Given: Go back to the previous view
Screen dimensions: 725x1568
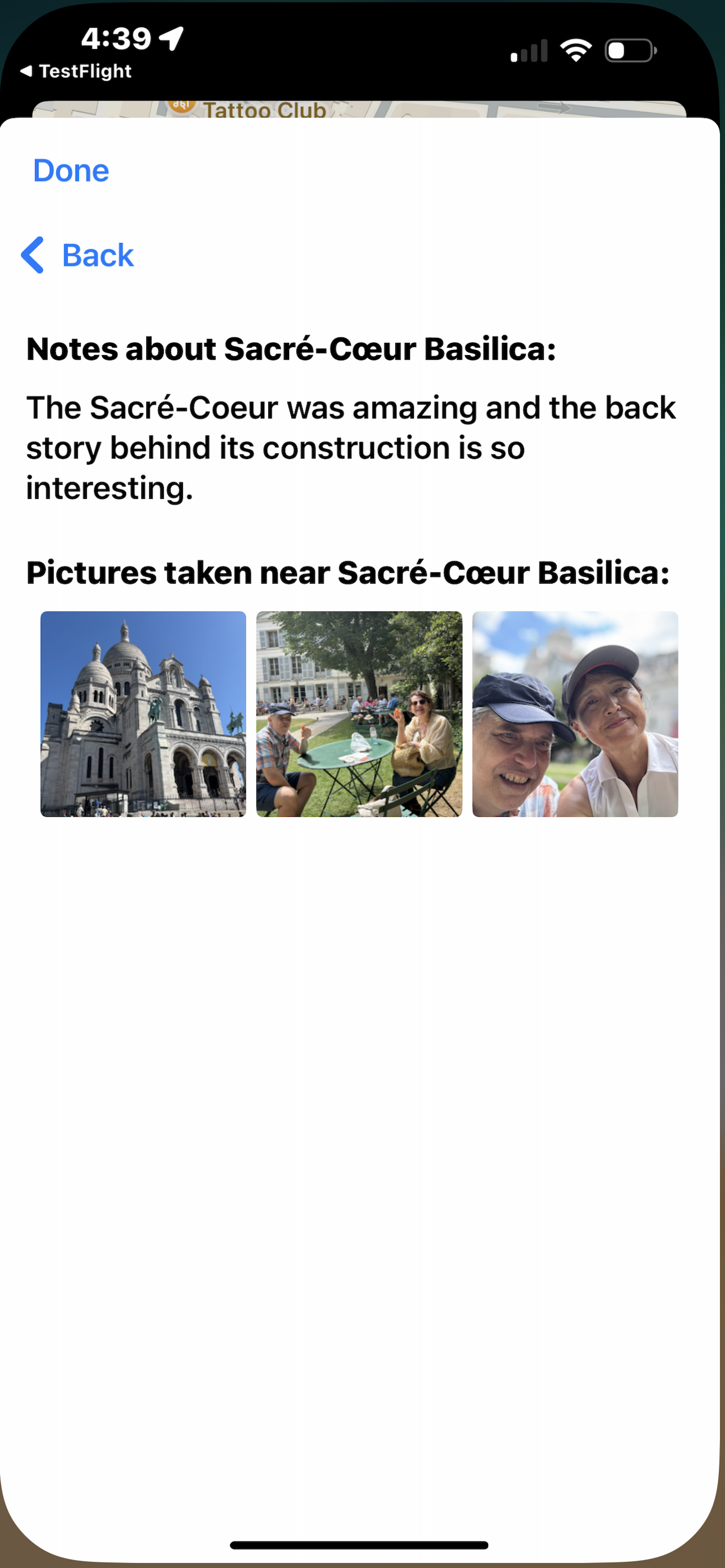Looking at the screenshot, I should point(78,255).
